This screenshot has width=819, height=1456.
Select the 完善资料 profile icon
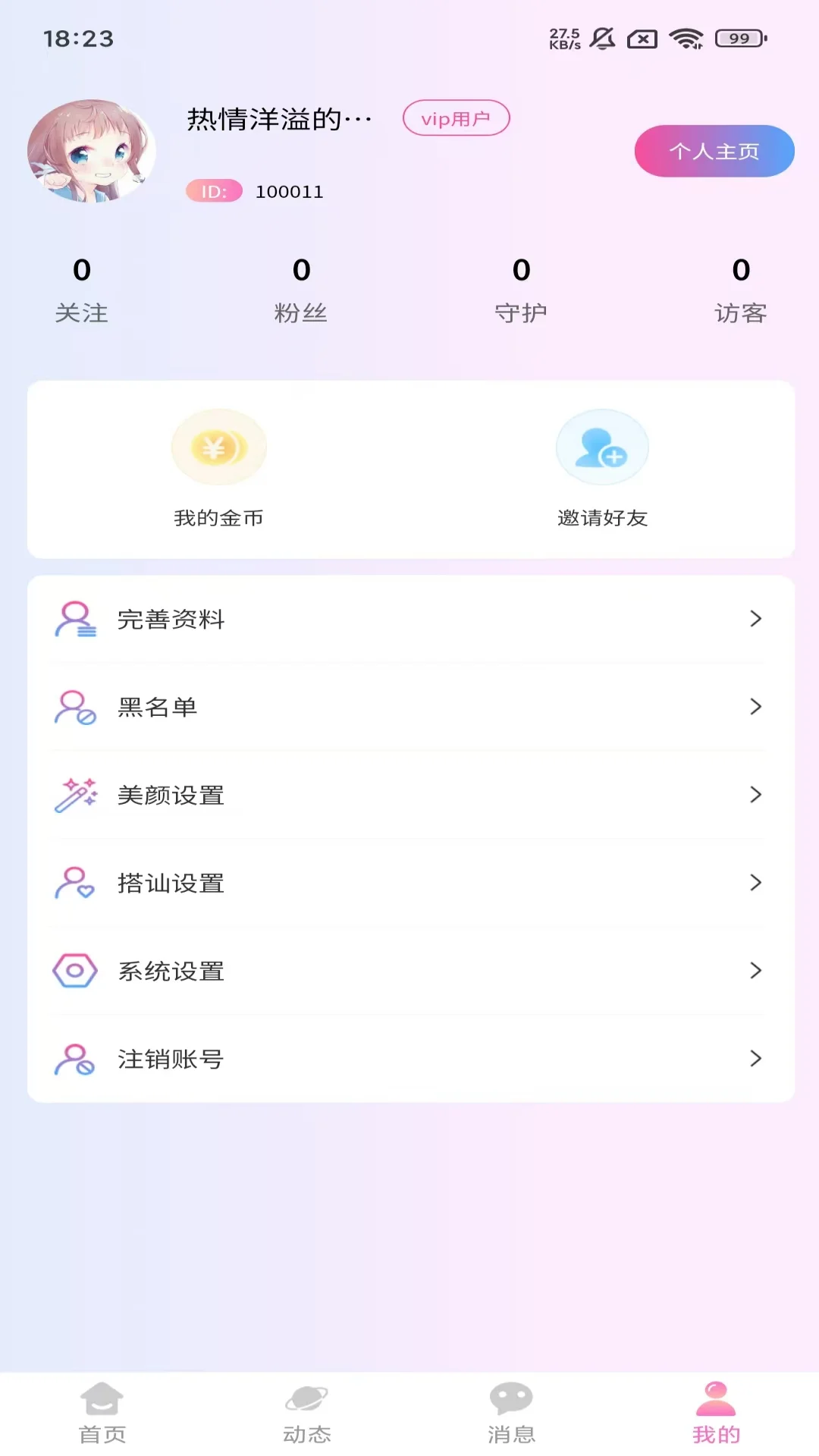click(76, 619)
